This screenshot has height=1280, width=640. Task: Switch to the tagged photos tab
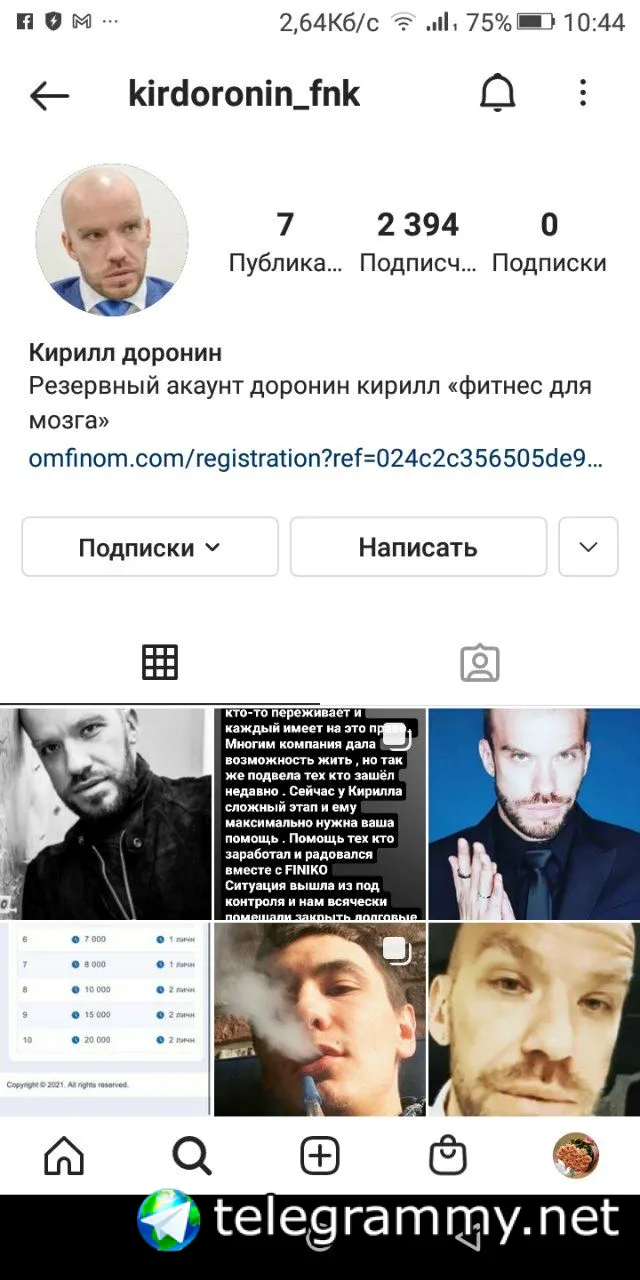(479, 662)
